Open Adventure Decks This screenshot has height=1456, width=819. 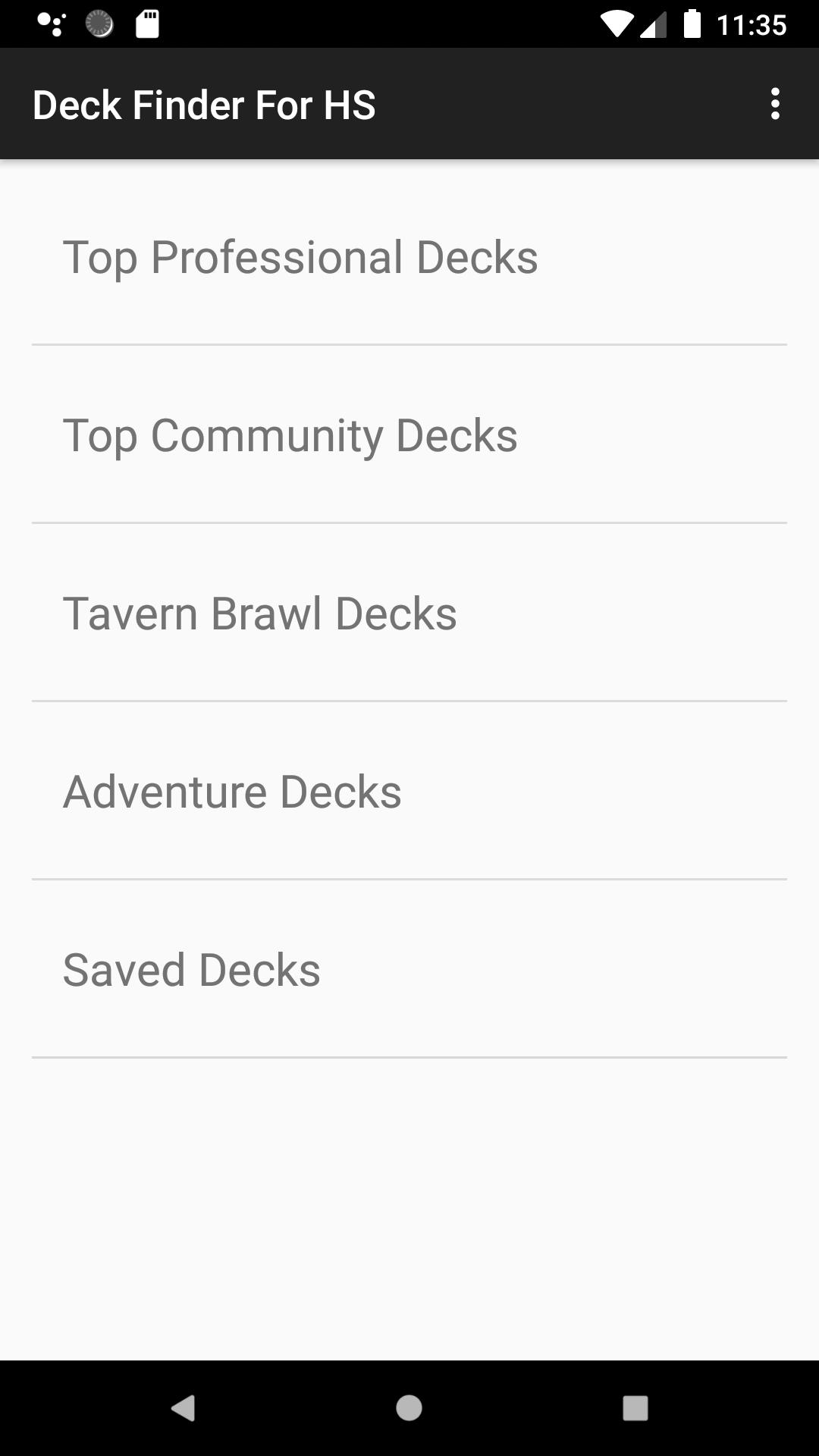point(232,791)
